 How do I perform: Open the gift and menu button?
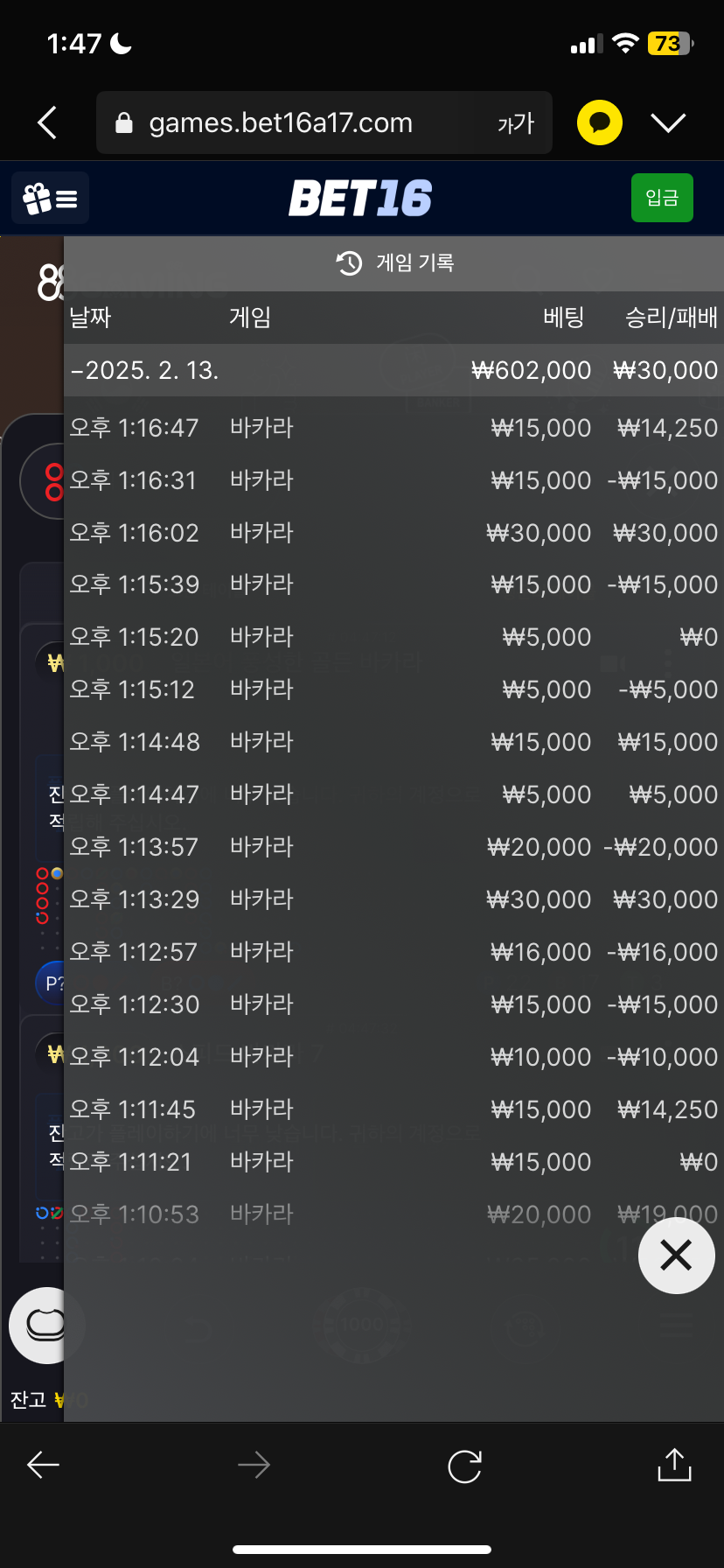point(50,199)
